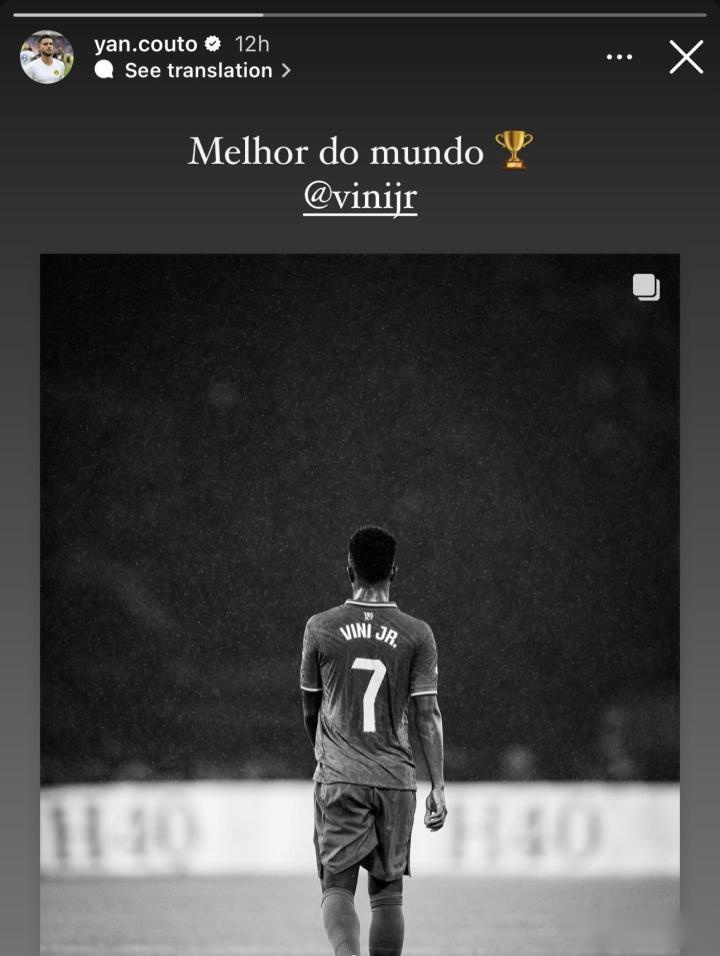This screenshot has height=956, width=720.
Task: Tap the yan.couto username
Action: pos(145,44)
